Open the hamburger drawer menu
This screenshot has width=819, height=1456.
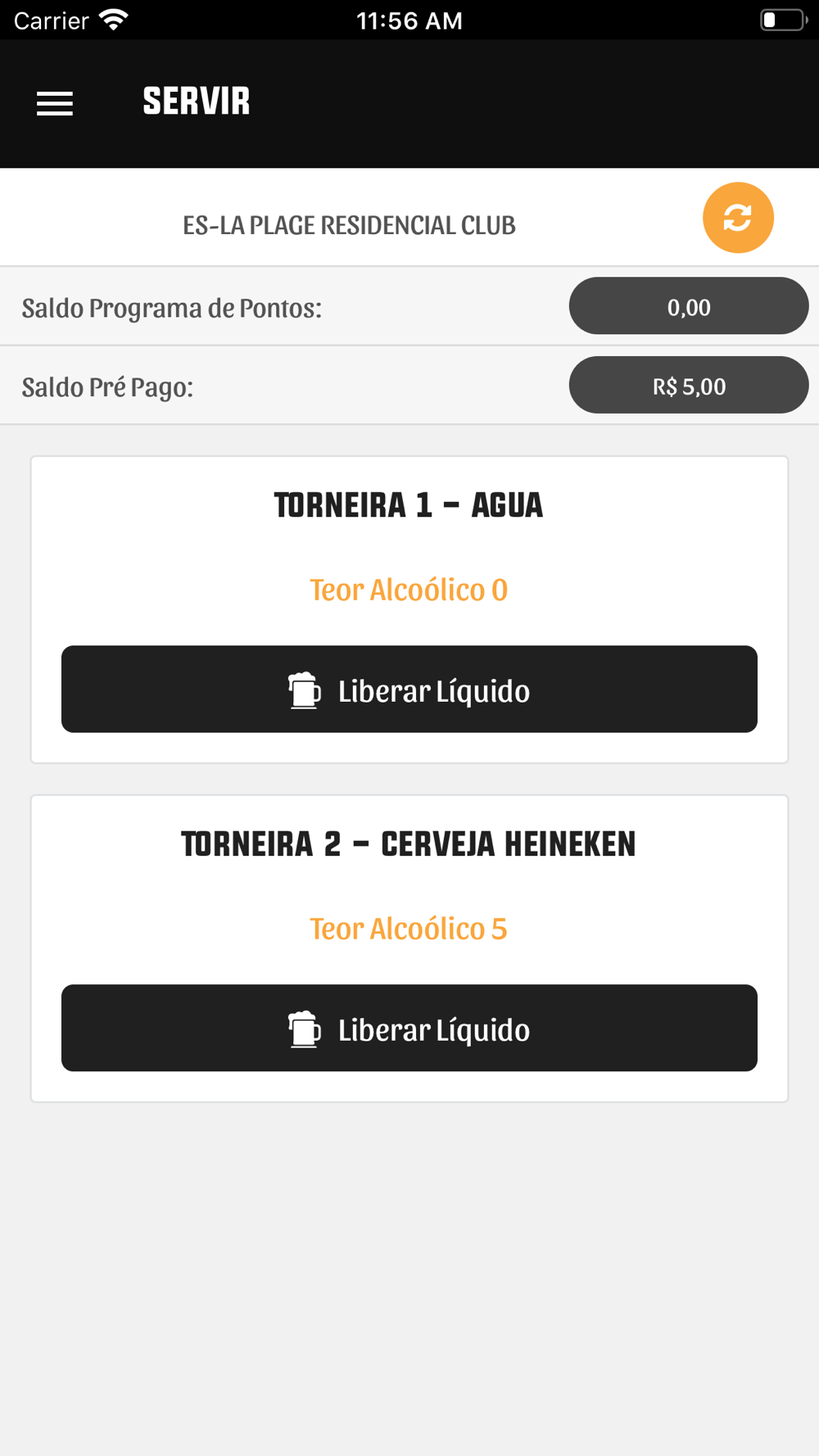pos(55,103)
